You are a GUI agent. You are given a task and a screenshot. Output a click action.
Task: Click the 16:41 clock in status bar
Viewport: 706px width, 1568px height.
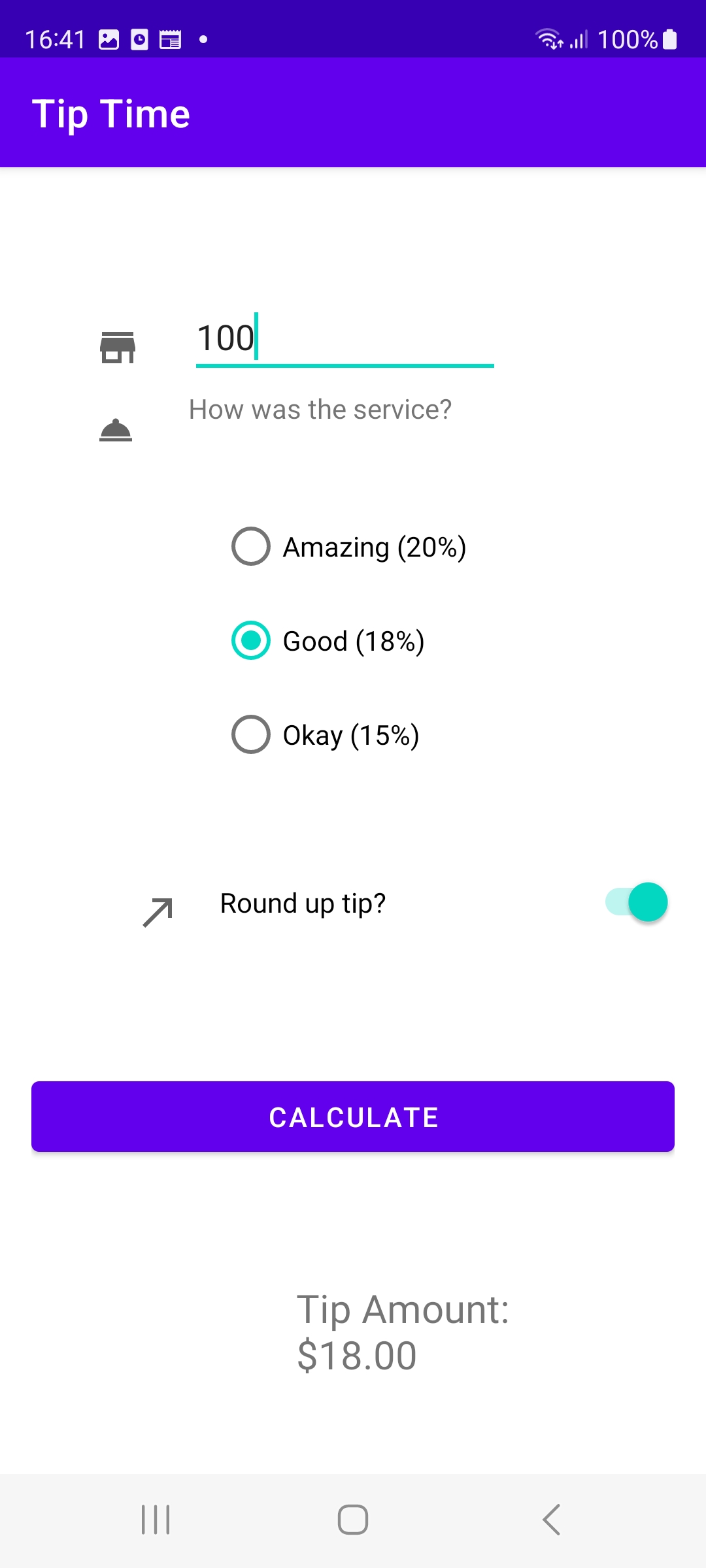[56, 39]
